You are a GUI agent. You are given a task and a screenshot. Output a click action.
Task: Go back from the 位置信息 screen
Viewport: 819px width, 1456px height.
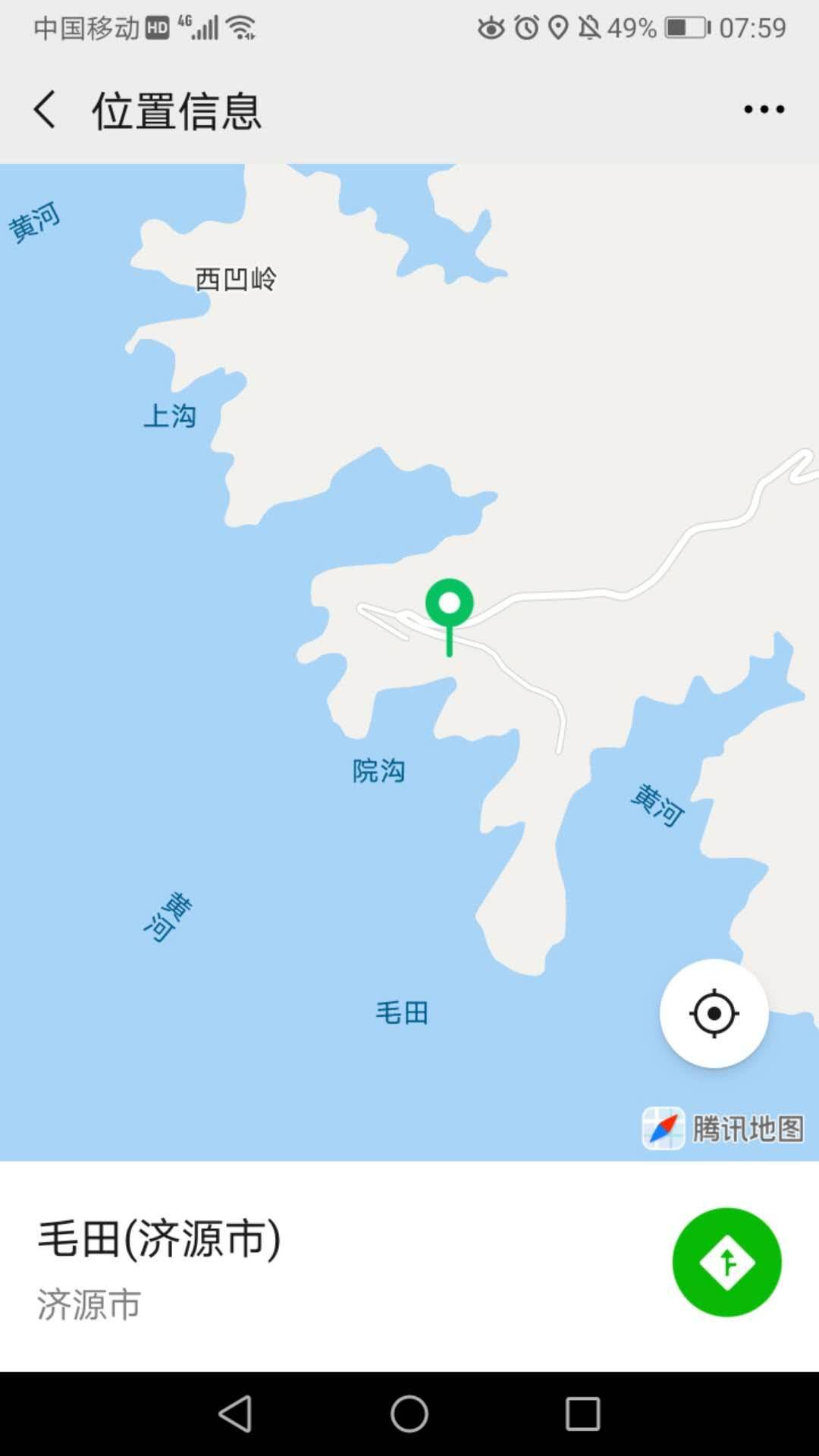(x=45, y=110)
